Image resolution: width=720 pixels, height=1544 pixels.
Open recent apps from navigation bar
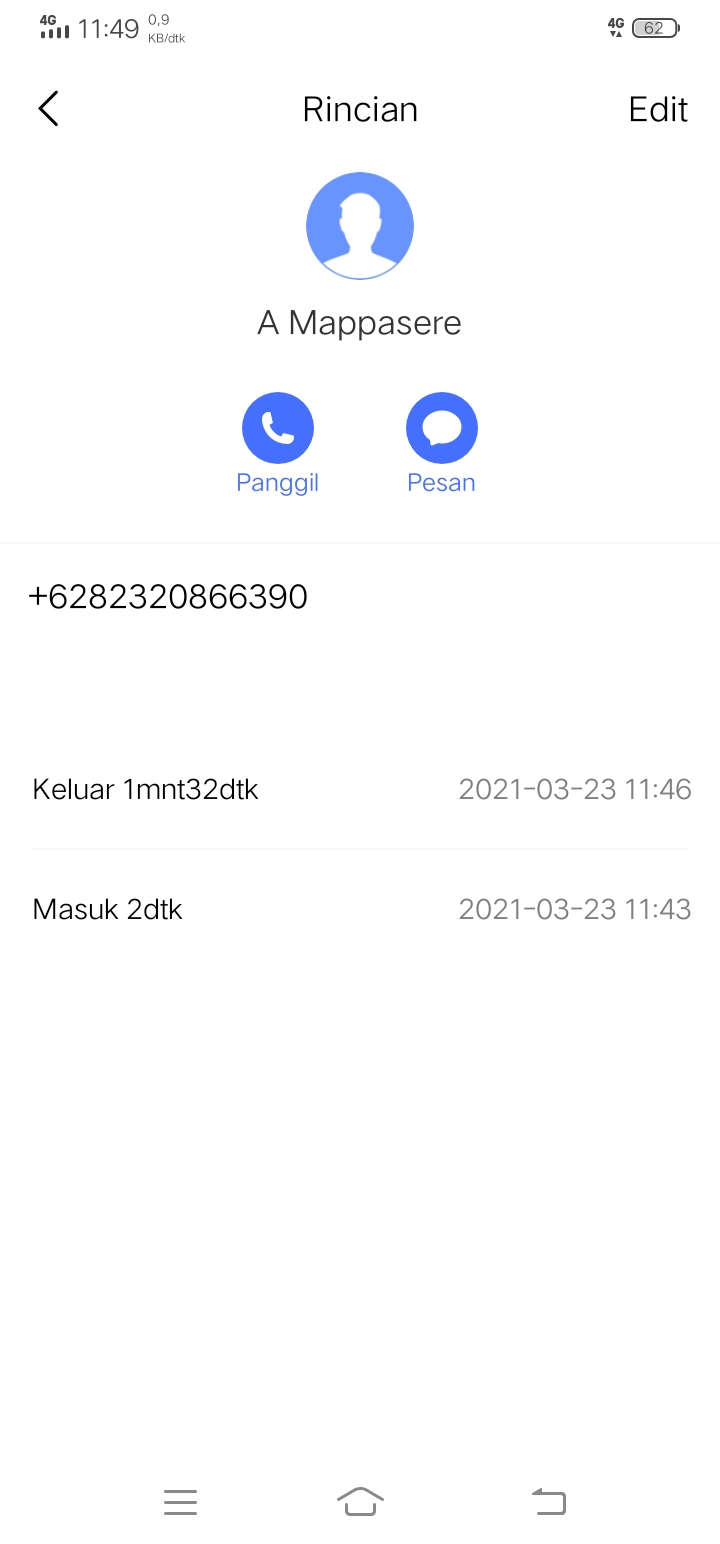coord(180,1502)
